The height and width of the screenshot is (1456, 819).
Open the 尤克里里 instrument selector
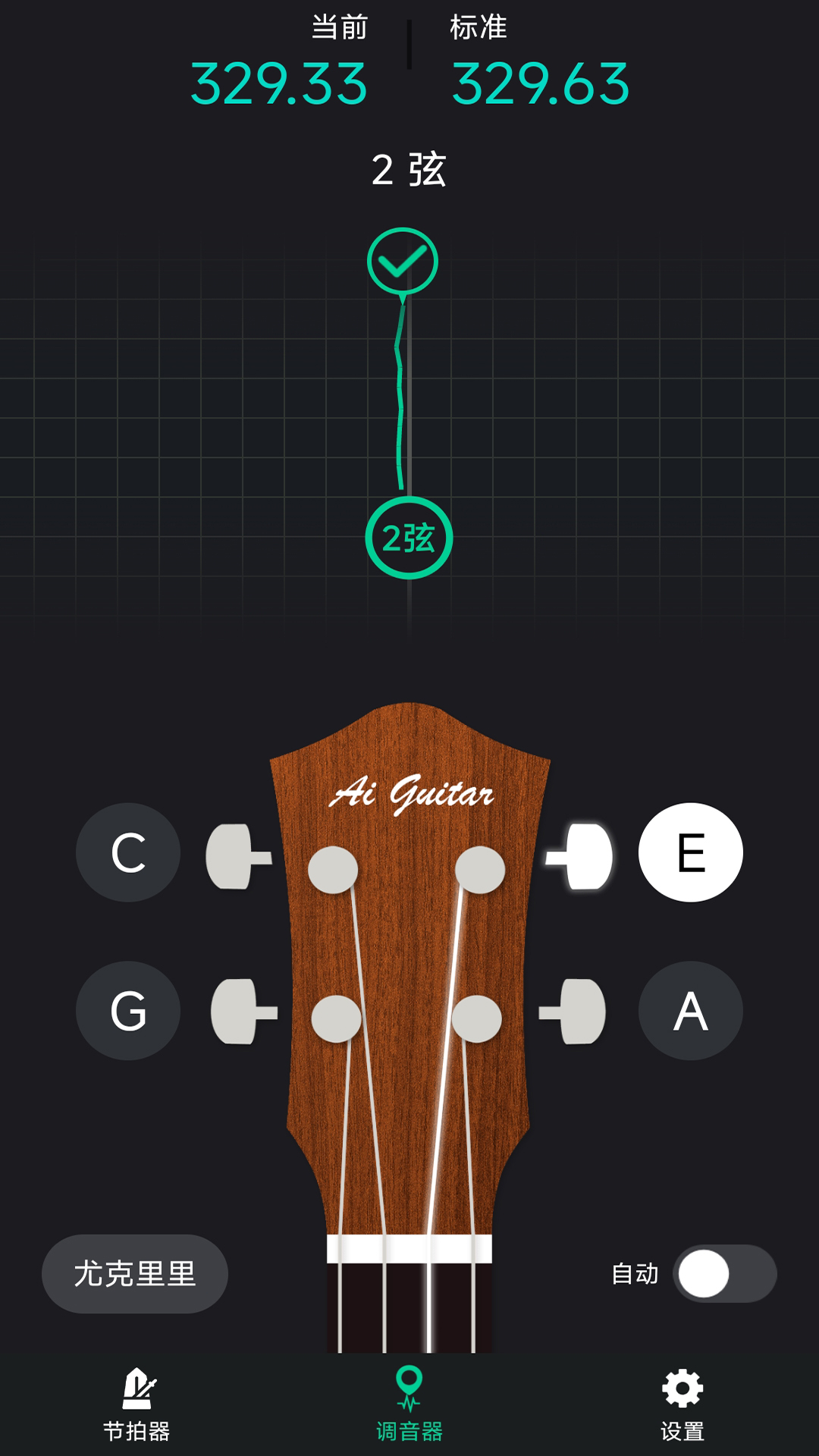pyautogui.click(x=135, y=1274)
